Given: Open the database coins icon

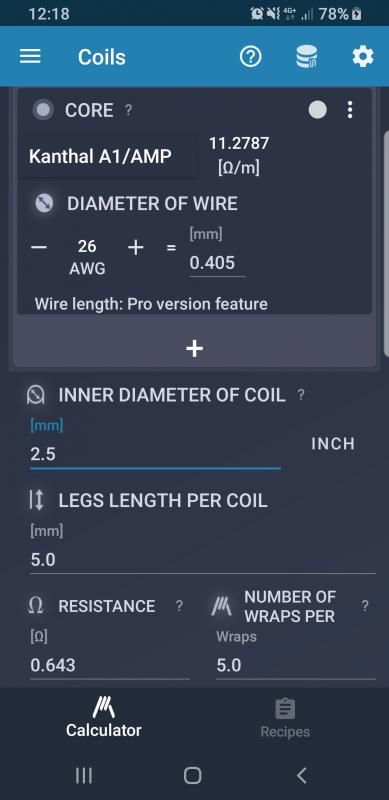Looking at the screenshot, I should pyautogui.click(x=307, y=57).
